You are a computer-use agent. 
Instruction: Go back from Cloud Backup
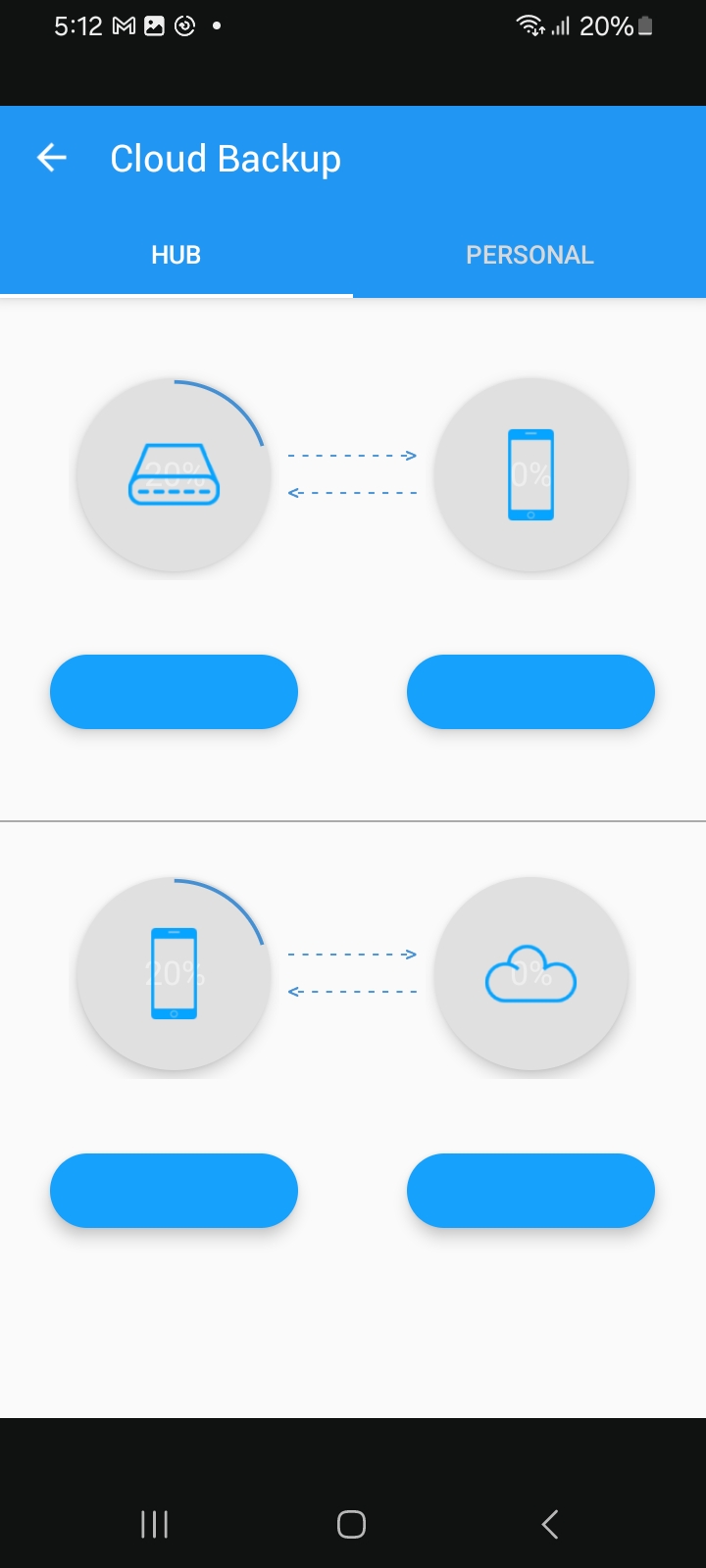point(52,158)
